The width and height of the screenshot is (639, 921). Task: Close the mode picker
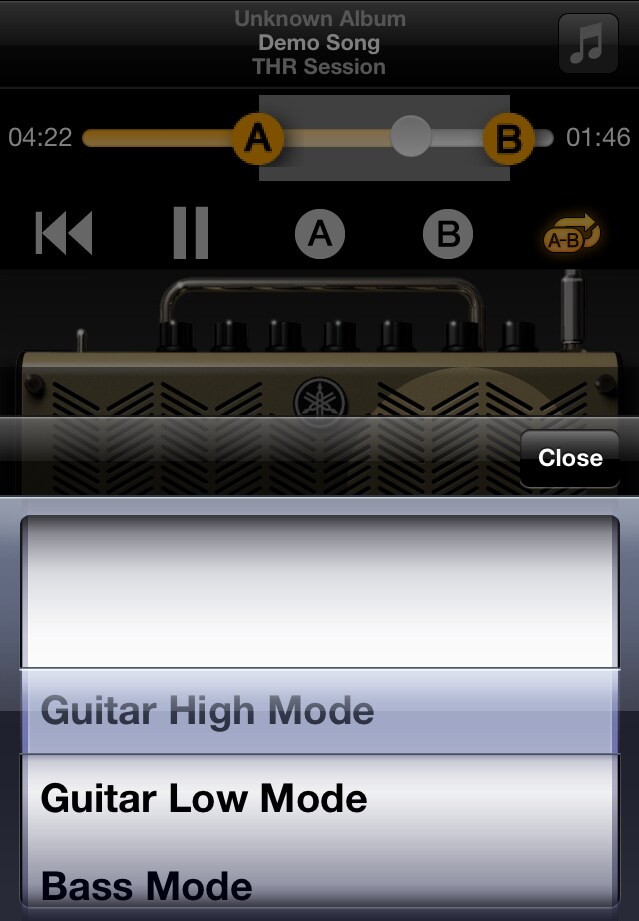click(x=570, y=458)
